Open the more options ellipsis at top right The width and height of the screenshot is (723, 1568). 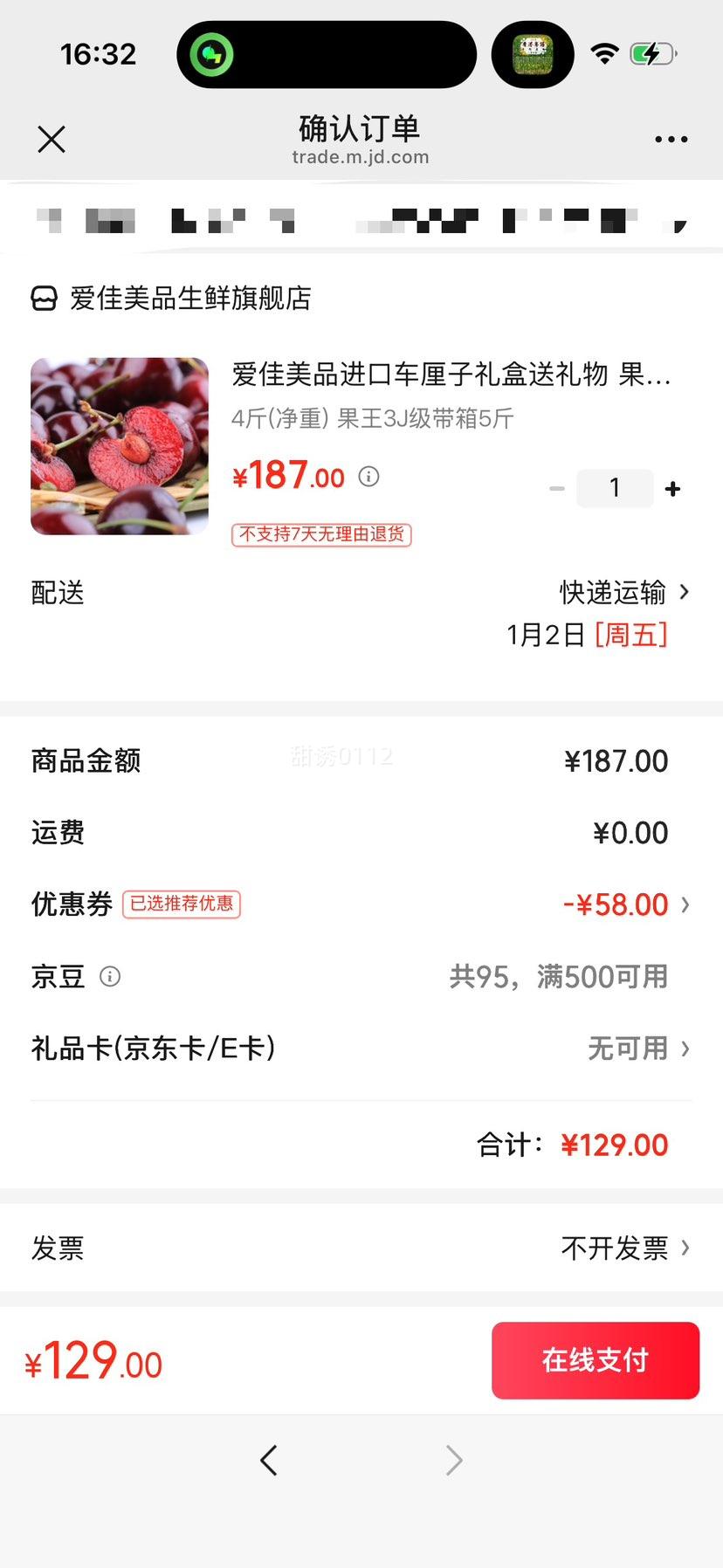[671, 139]
